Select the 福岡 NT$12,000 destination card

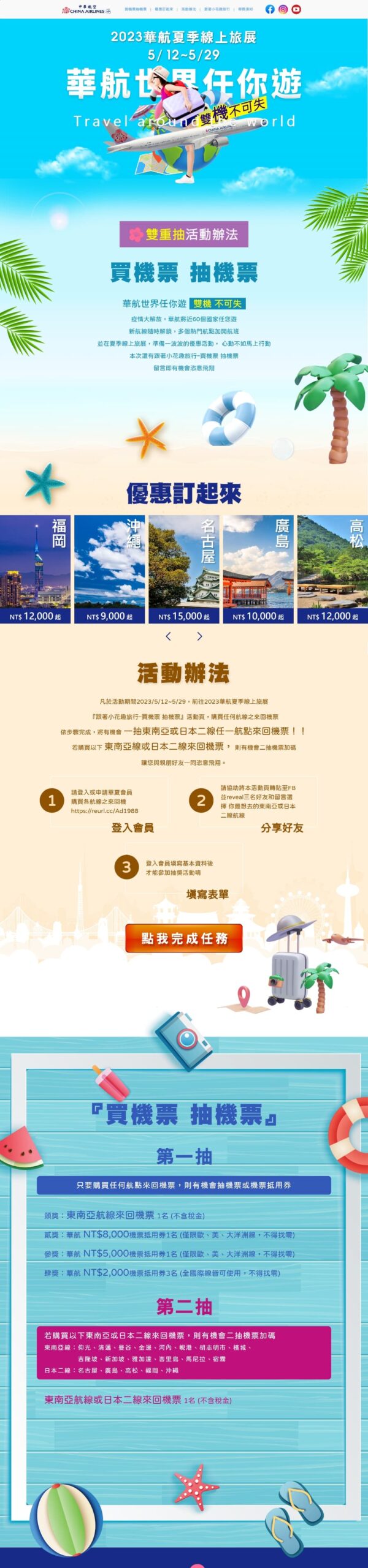pos(35,569)
